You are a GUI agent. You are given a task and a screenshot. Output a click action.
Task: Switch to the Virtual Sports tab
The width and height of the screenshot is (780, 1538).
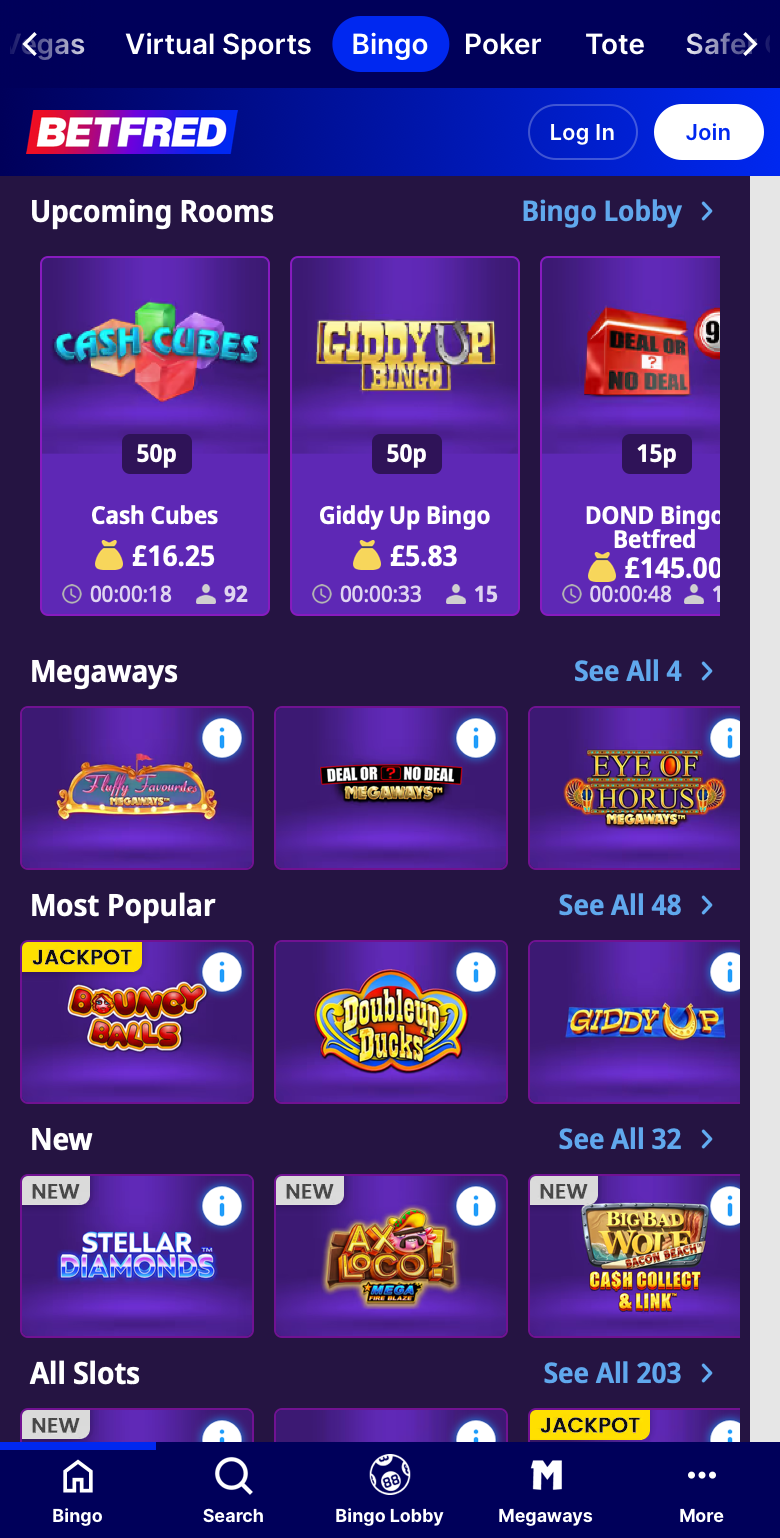tap(218, 44)
